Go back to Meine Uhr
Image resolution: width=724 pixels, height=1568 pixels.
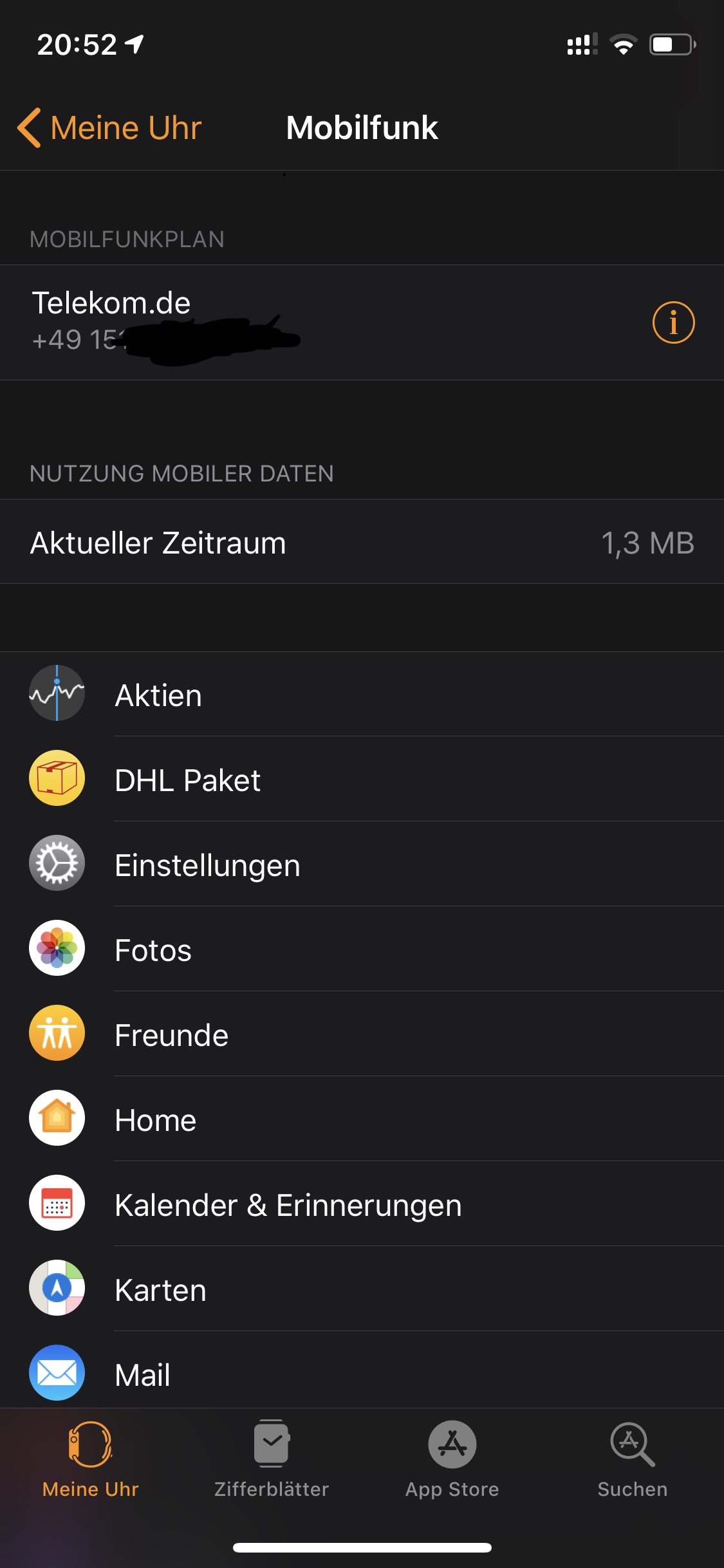(x=109, y=128)
